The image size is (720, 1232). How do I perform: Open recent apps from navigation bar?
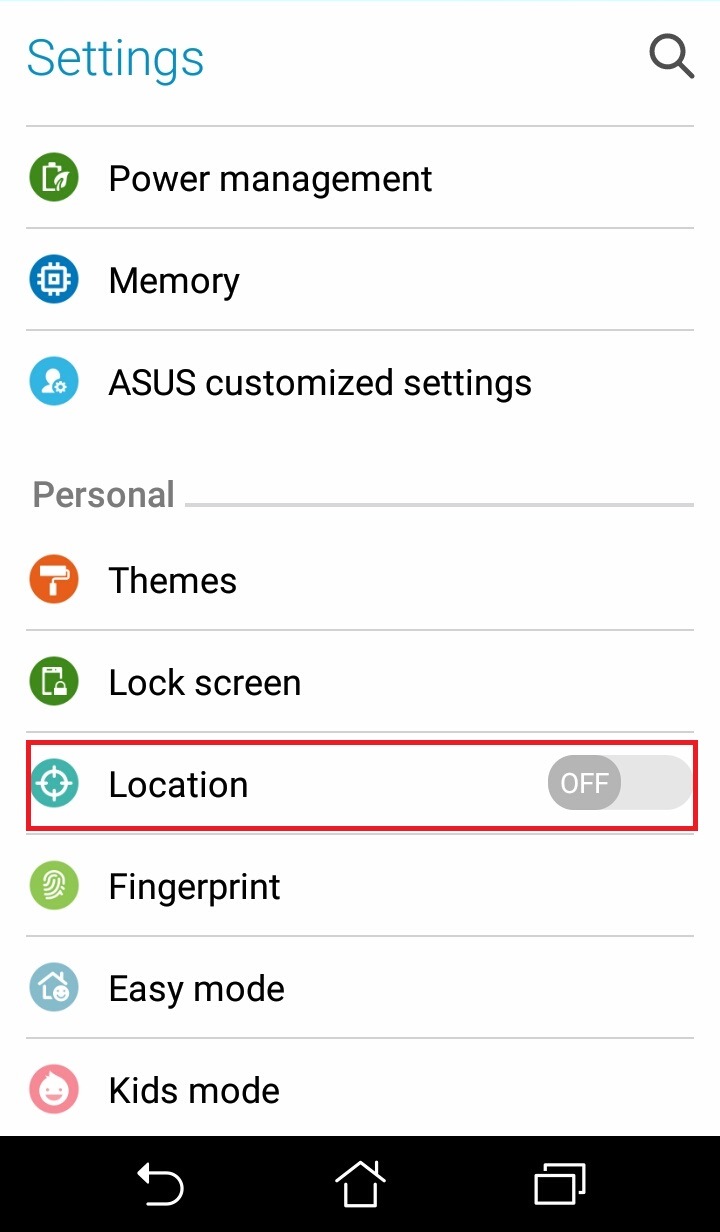click(x=560, y=1186)
